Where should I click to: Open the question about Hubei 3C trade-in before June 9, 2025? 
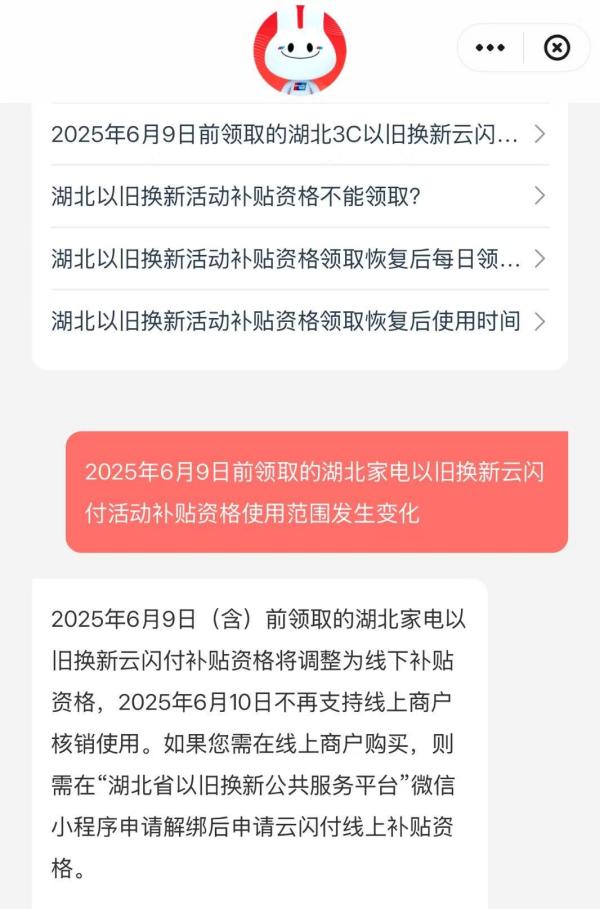299,134
